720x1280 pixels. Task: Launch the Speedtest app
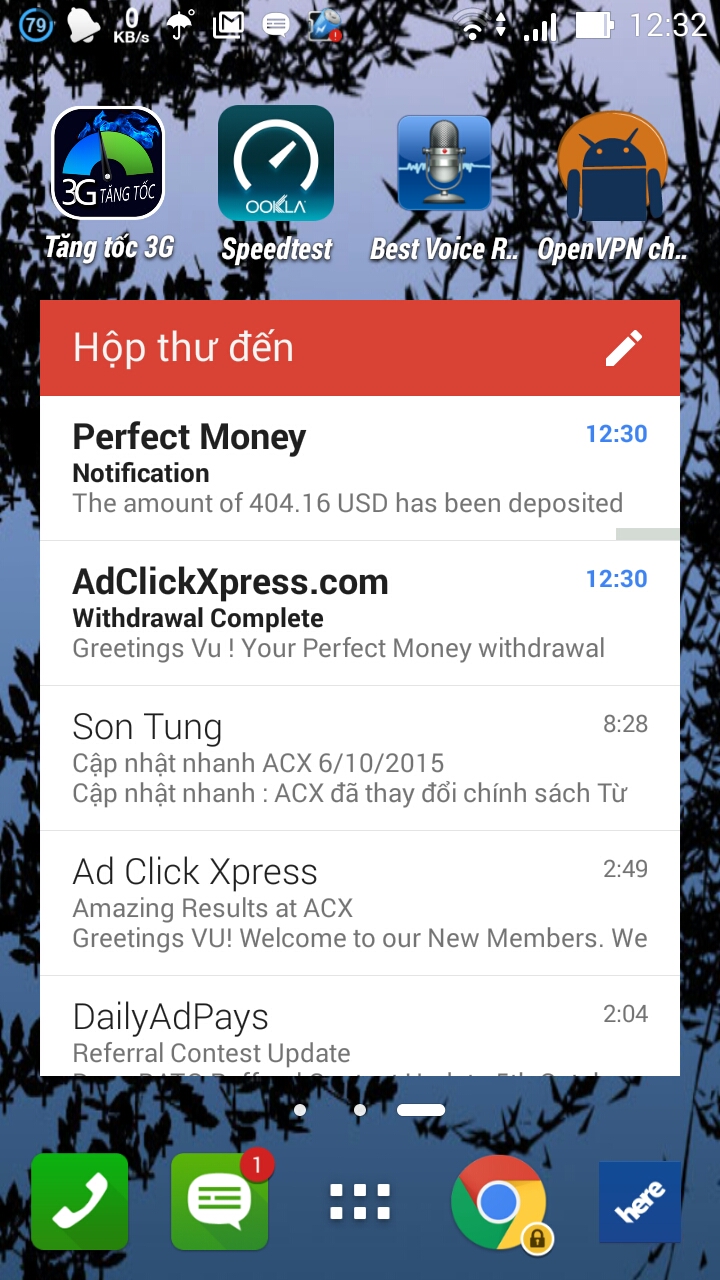point(276,163)
